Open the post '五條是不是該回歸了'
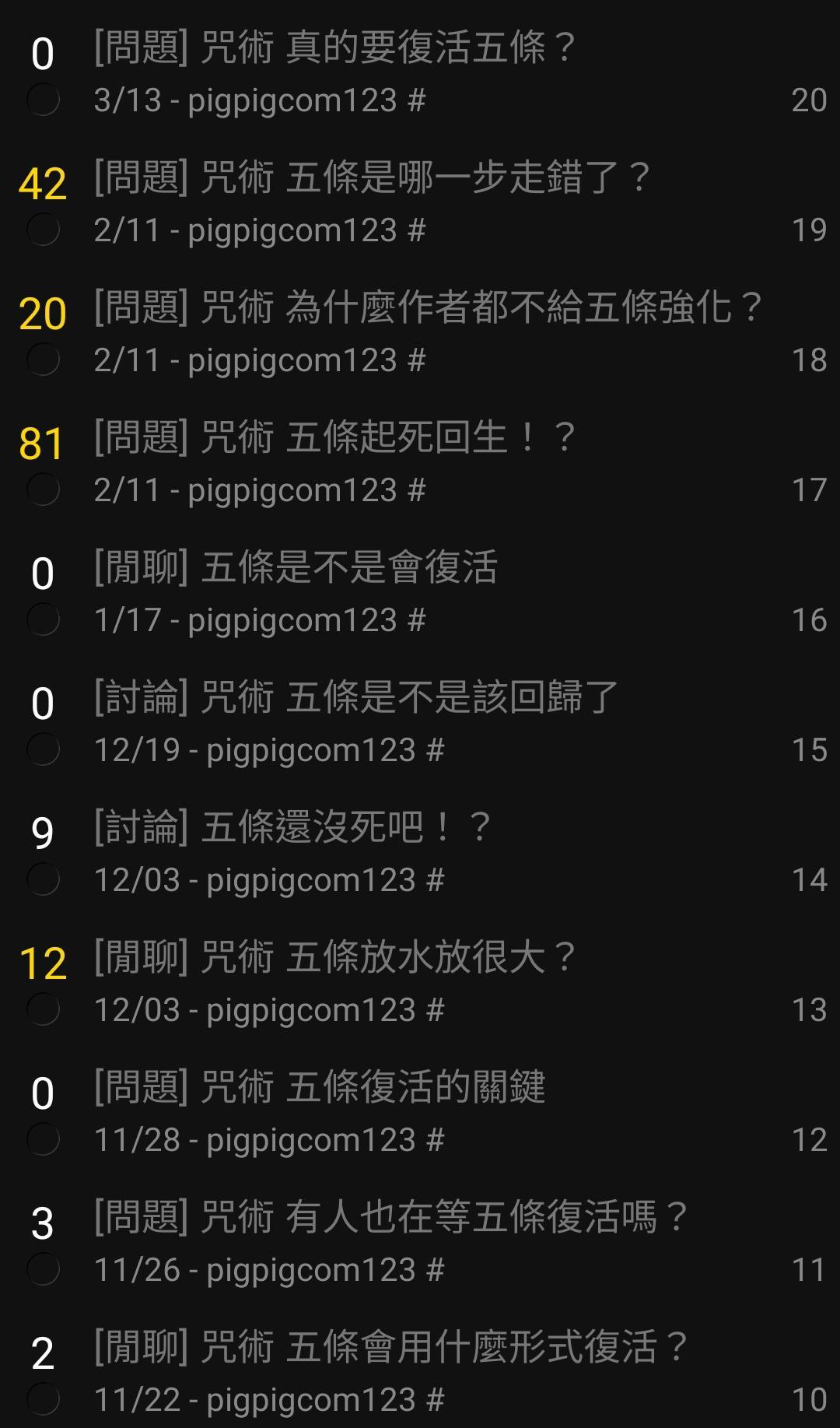840x1428 pixels. point(355,698)
